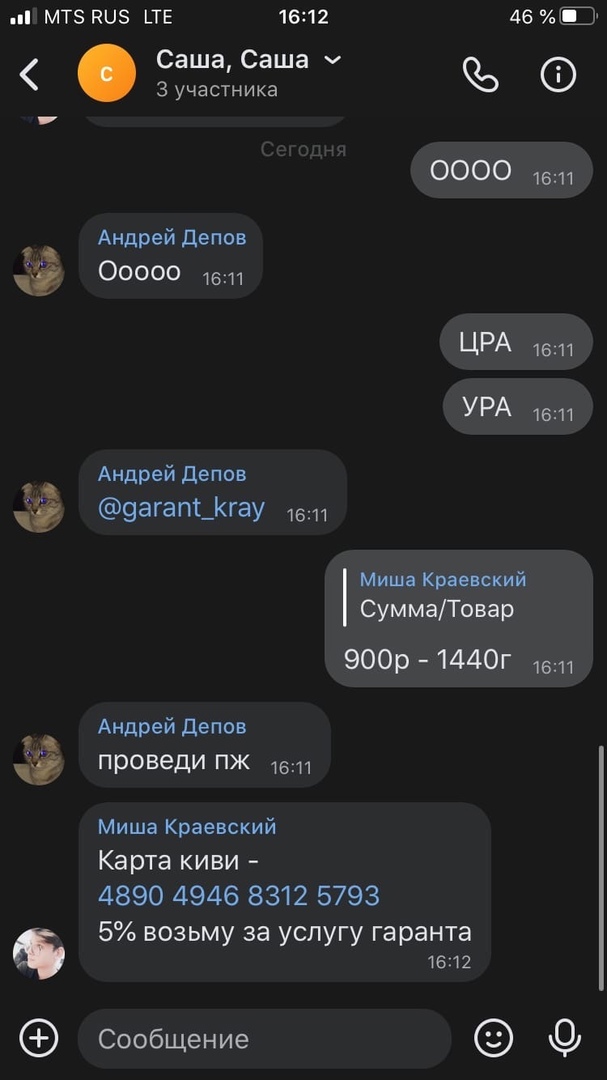Open Андрей Депов's avatar next to проведи пж

(39, 759)
